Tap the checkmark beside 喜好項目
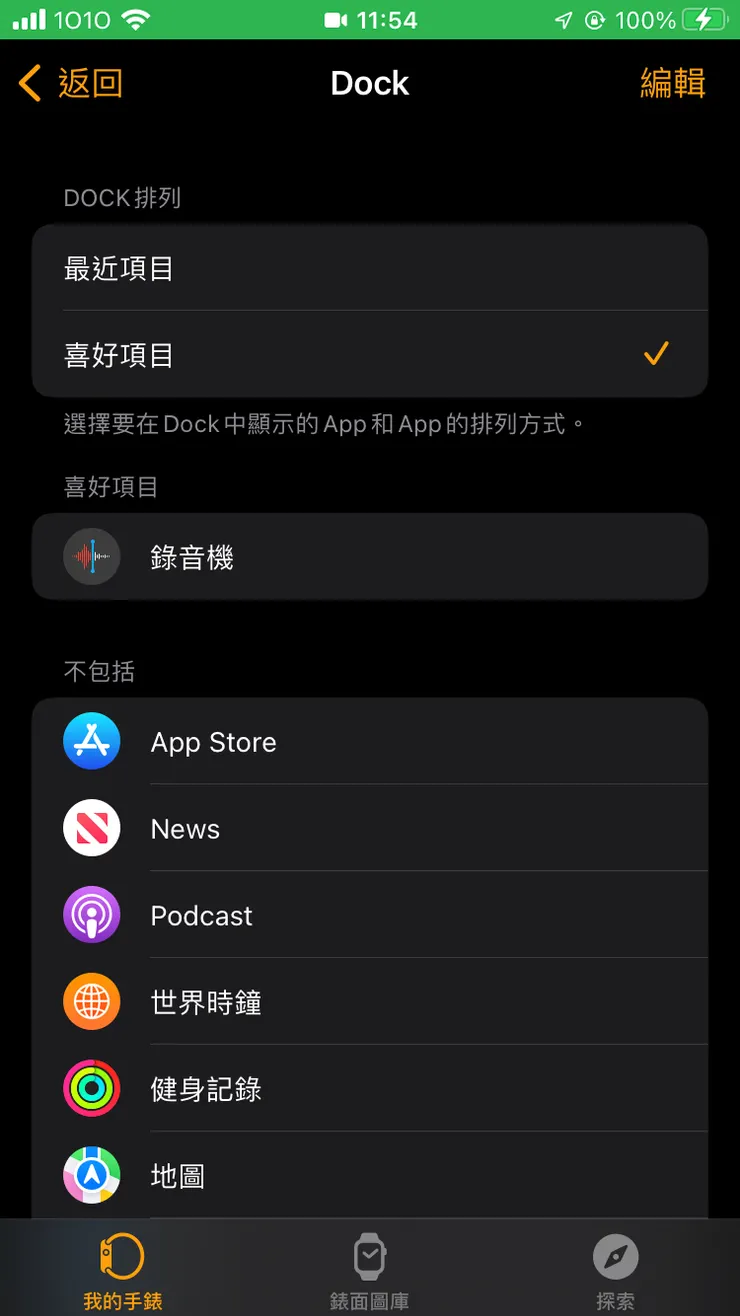The width and height of the screenshot is (740, 1316). coord(657,353)
